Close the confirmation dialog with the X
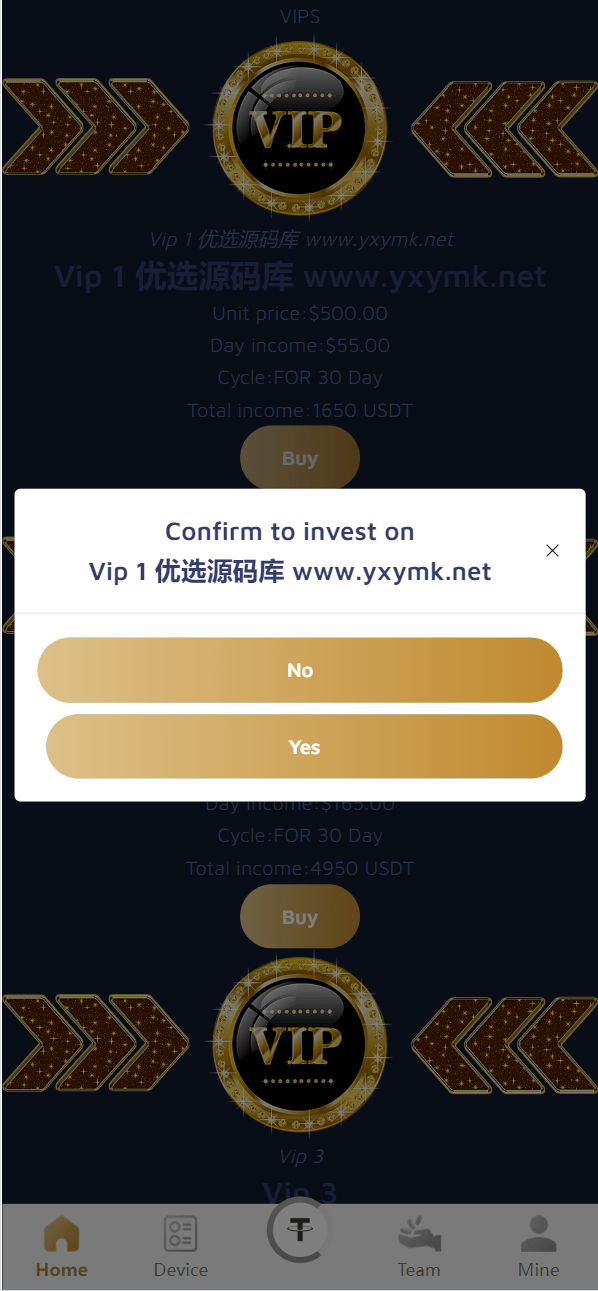598x1291 pixels. tap(552, 551)
